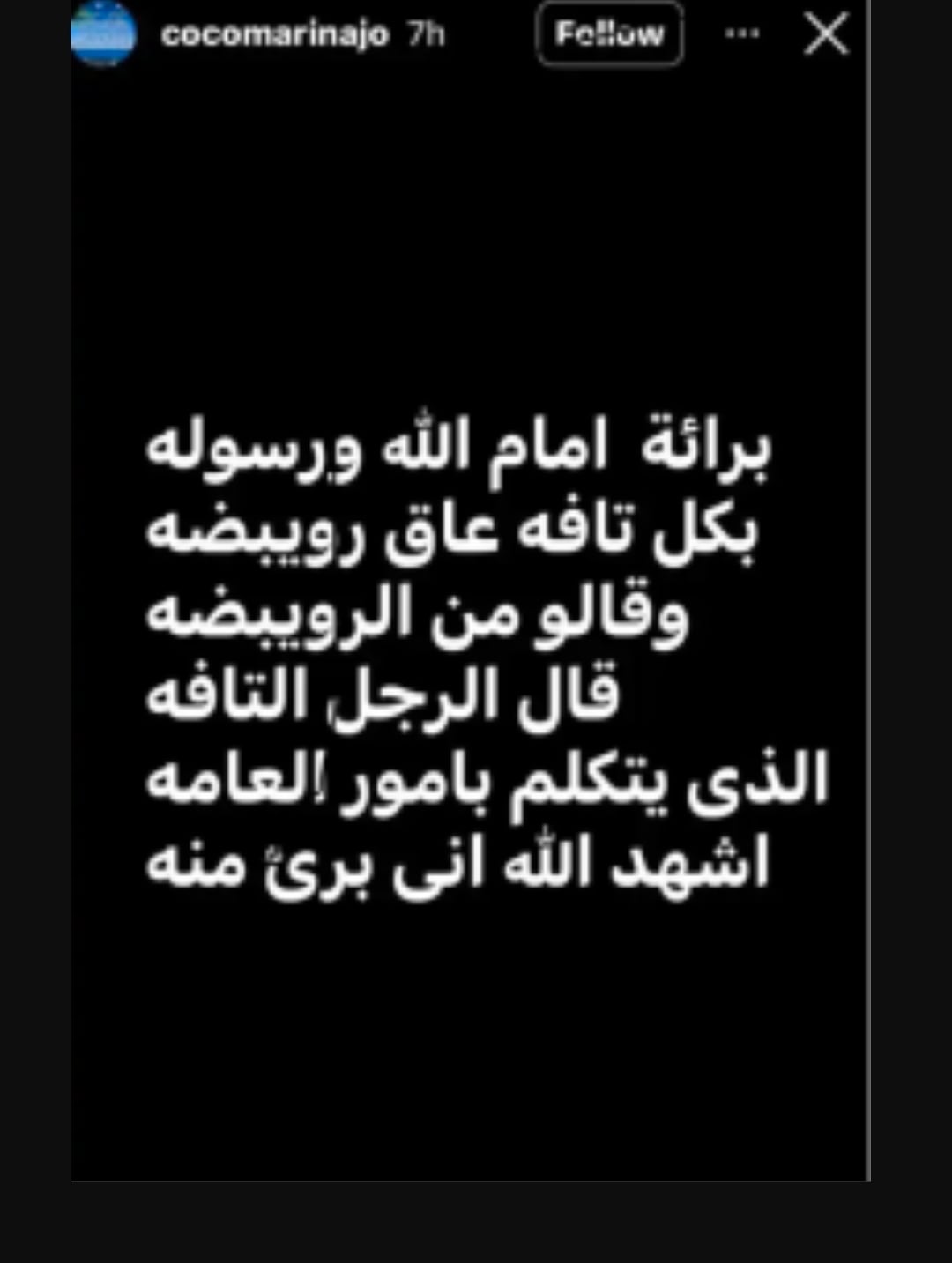This screenshot has height=1263, width=952.
Task: Open cocomarinajo's profile picture
Action: point(103,35)
